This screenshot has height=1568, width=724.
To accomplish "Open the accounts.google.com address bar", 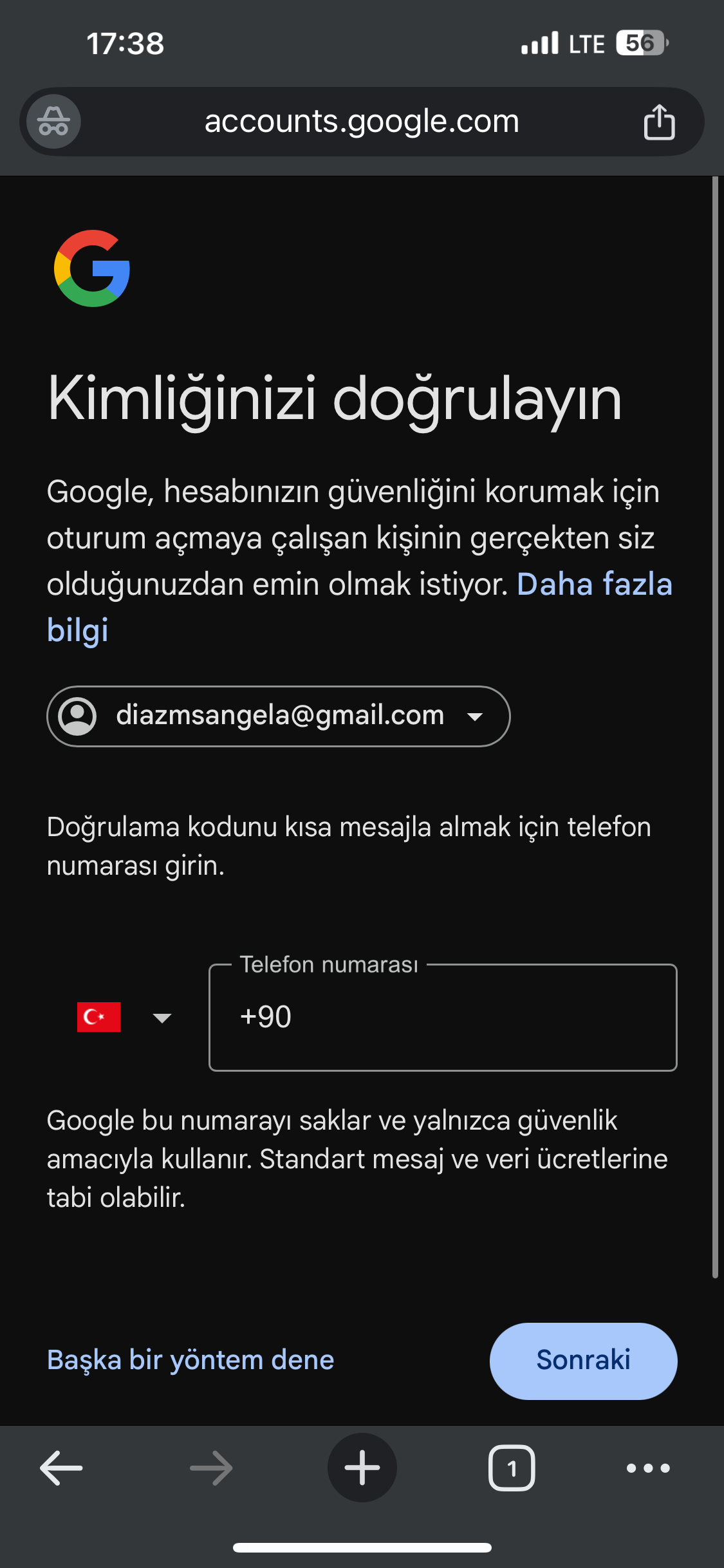I will [362, 122].
